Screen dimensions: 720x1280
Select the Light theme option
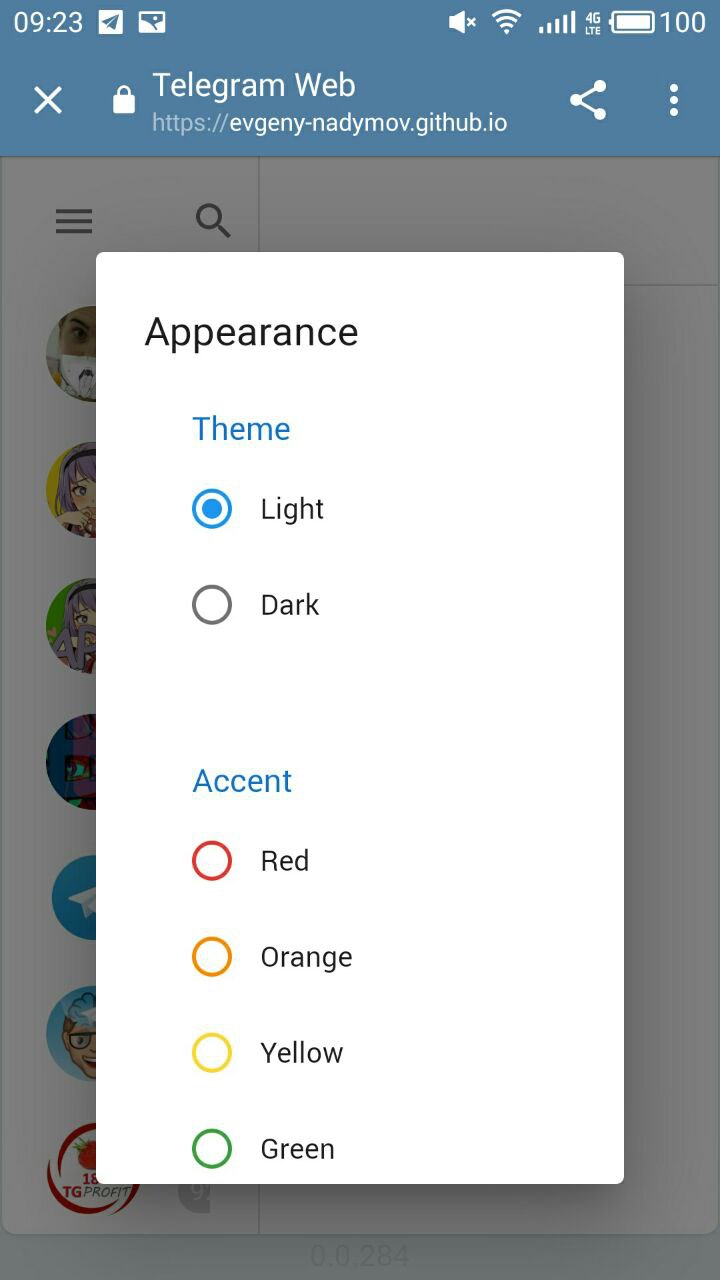(x=212, y=509)
